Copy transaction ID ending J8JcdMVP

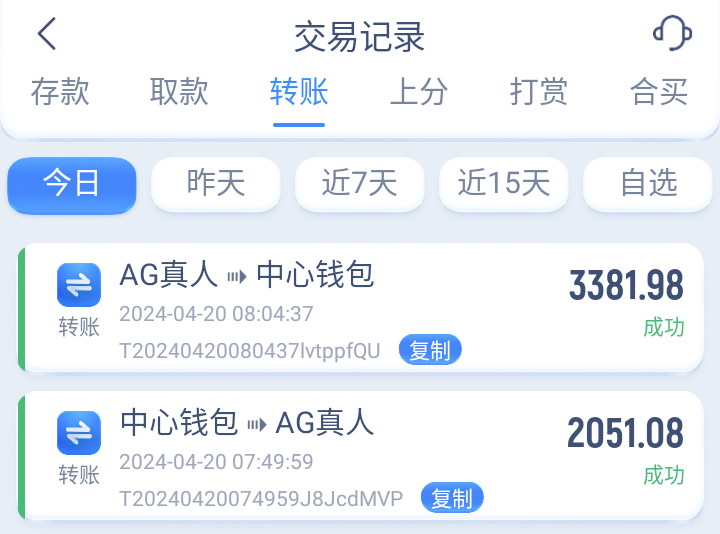(452, 498)
